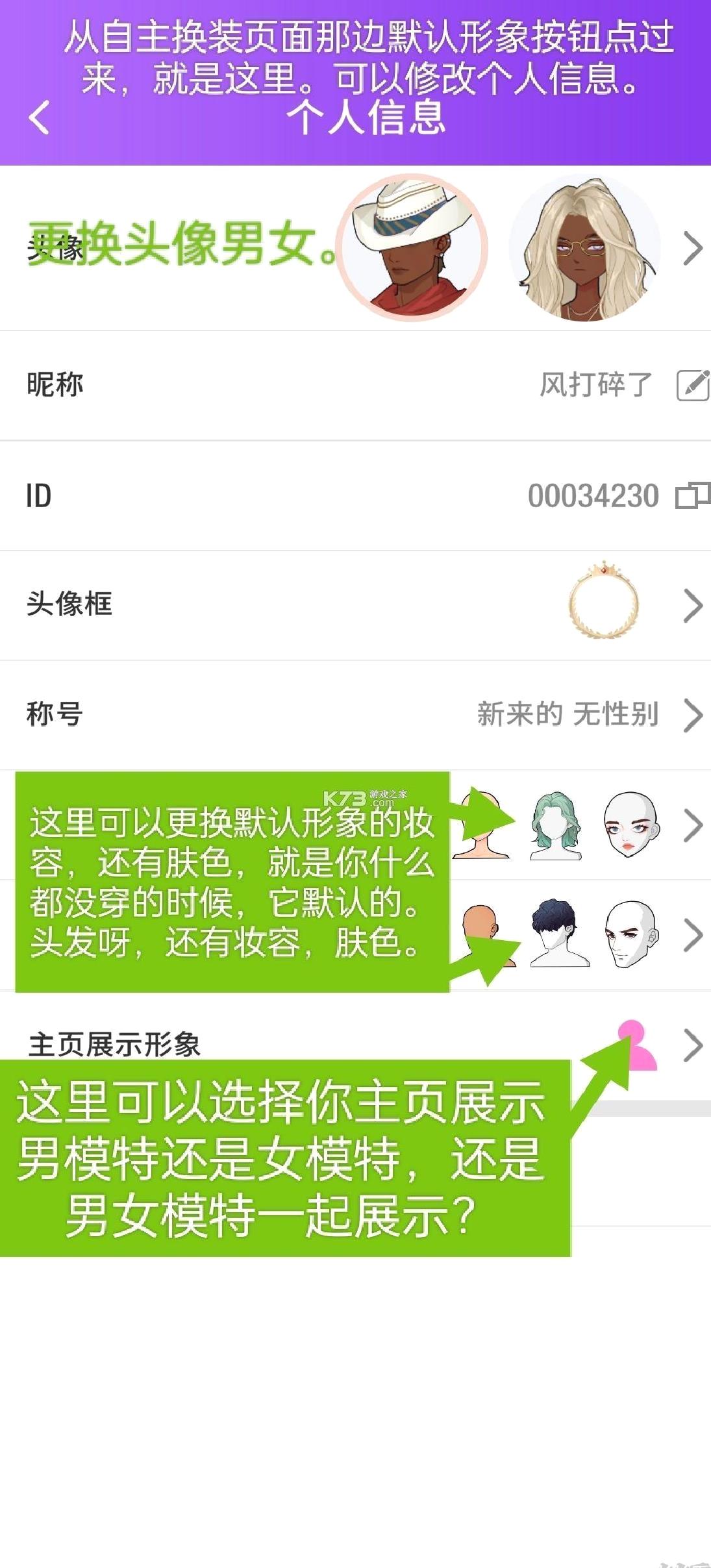The image size is (711, 1568).
Task: Open female default look row with green hair
Action: [x=692, y=825]
